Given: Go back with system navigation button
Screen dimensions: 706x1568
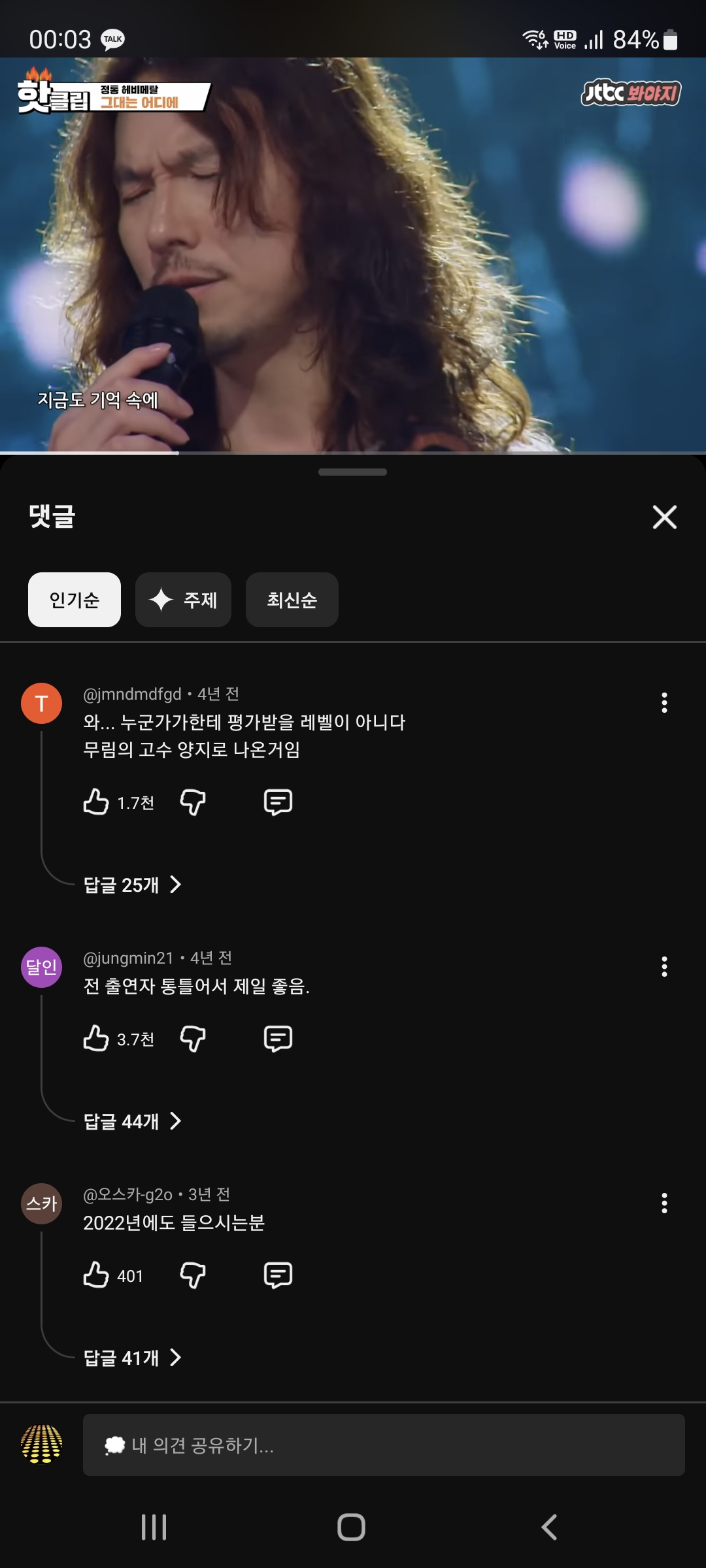Looking at the screenshot, I should [549, 1527].
